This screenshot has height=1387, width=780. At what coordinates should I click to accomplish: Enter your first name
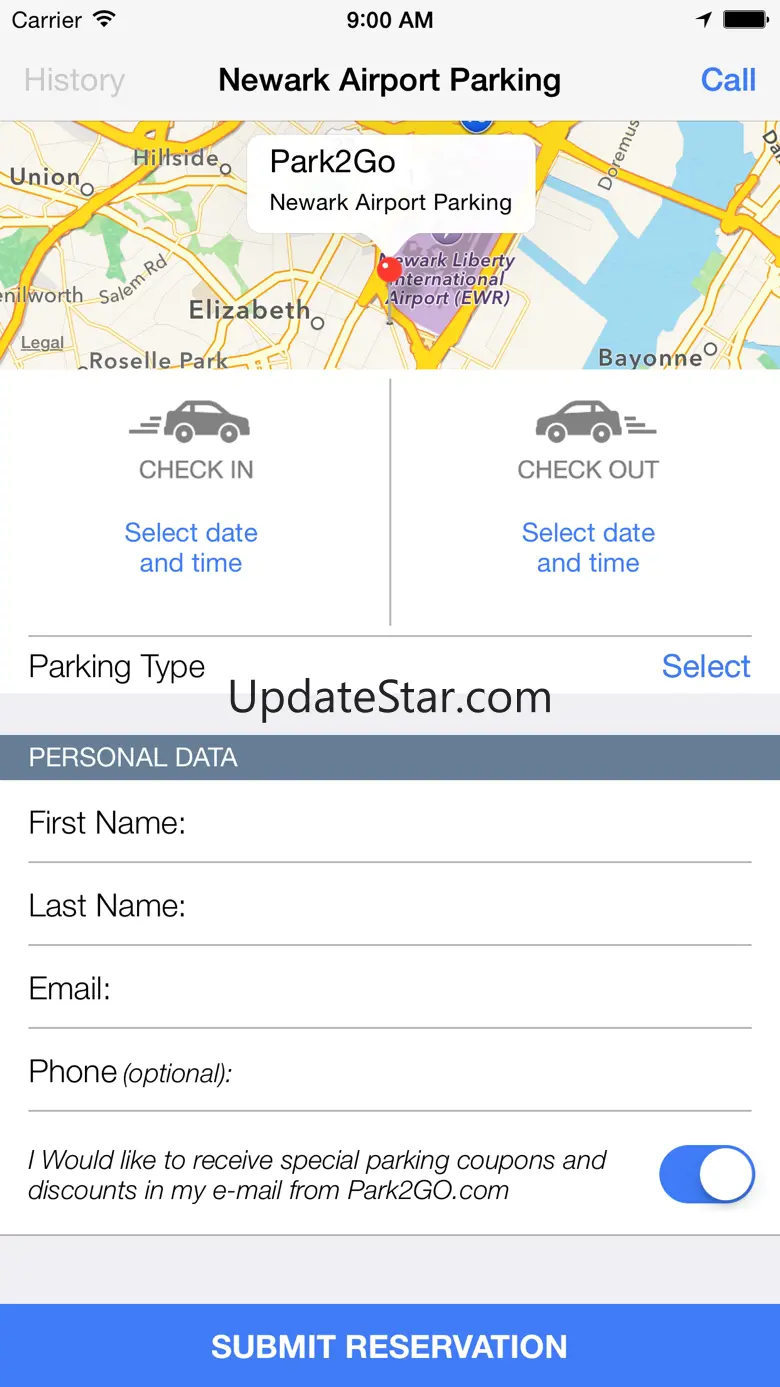[390, 822]
